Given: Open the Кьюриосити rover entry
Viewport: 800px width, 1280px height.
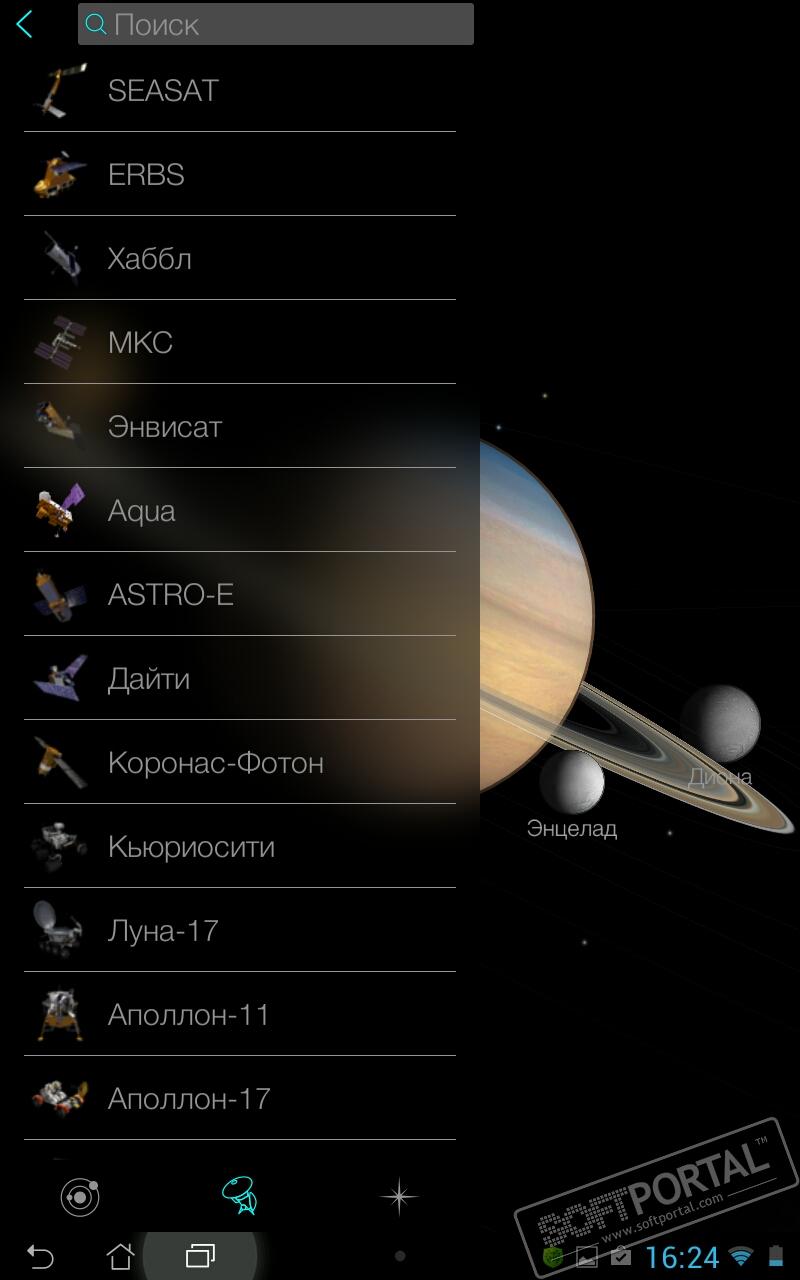Looking at the screenshot, I should [240, 847].
